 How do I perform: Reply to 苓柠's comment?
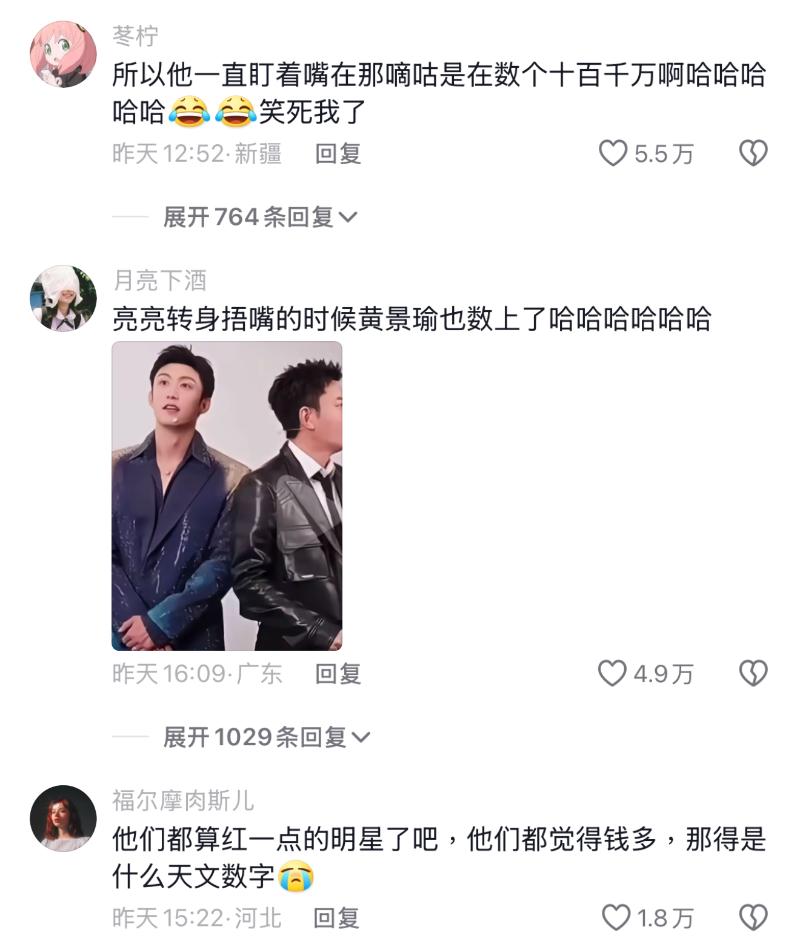[338, 154]
